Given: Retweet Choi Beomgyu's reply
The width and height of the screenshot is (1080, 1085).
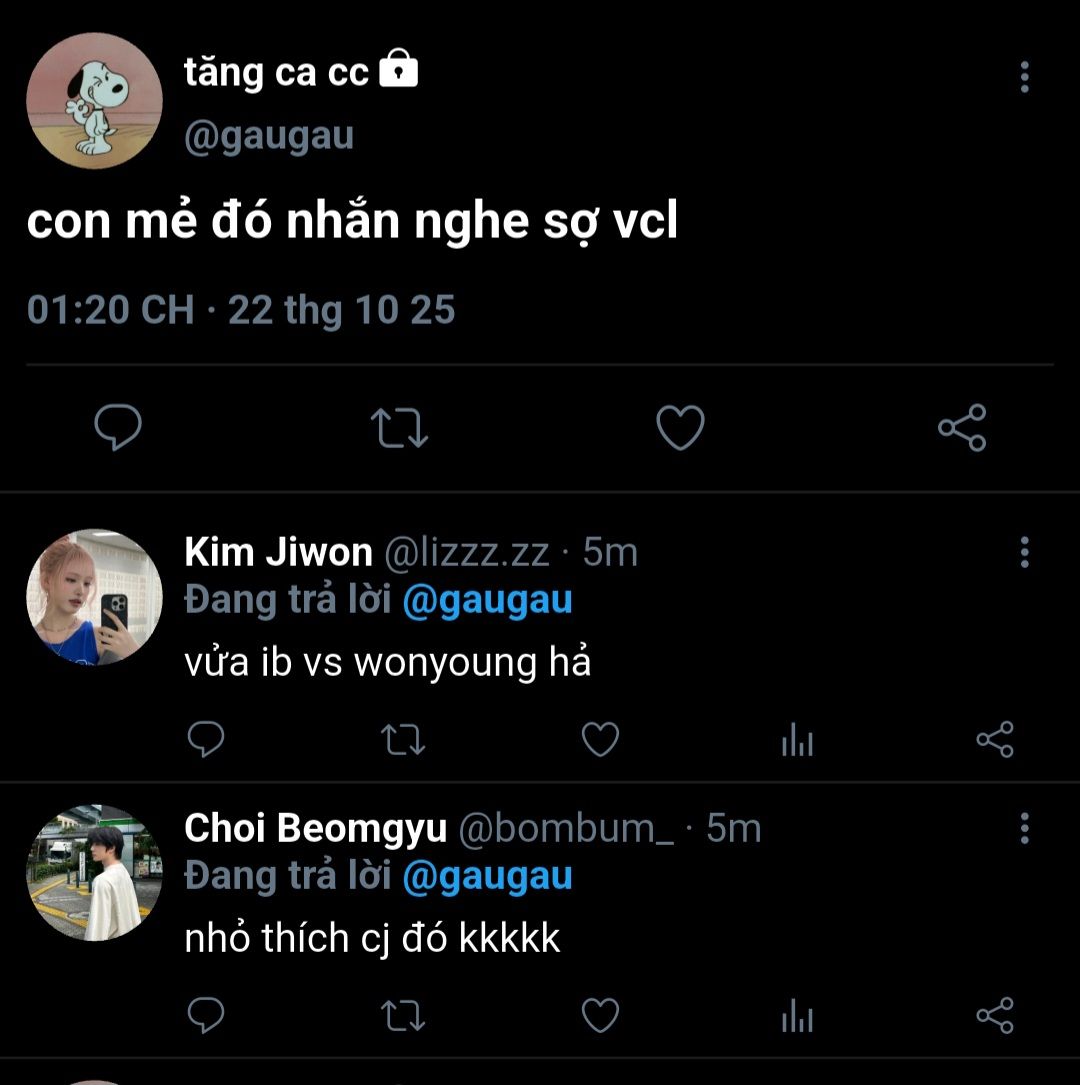Looking at the screenshot, I should [x=403, y=1016].
